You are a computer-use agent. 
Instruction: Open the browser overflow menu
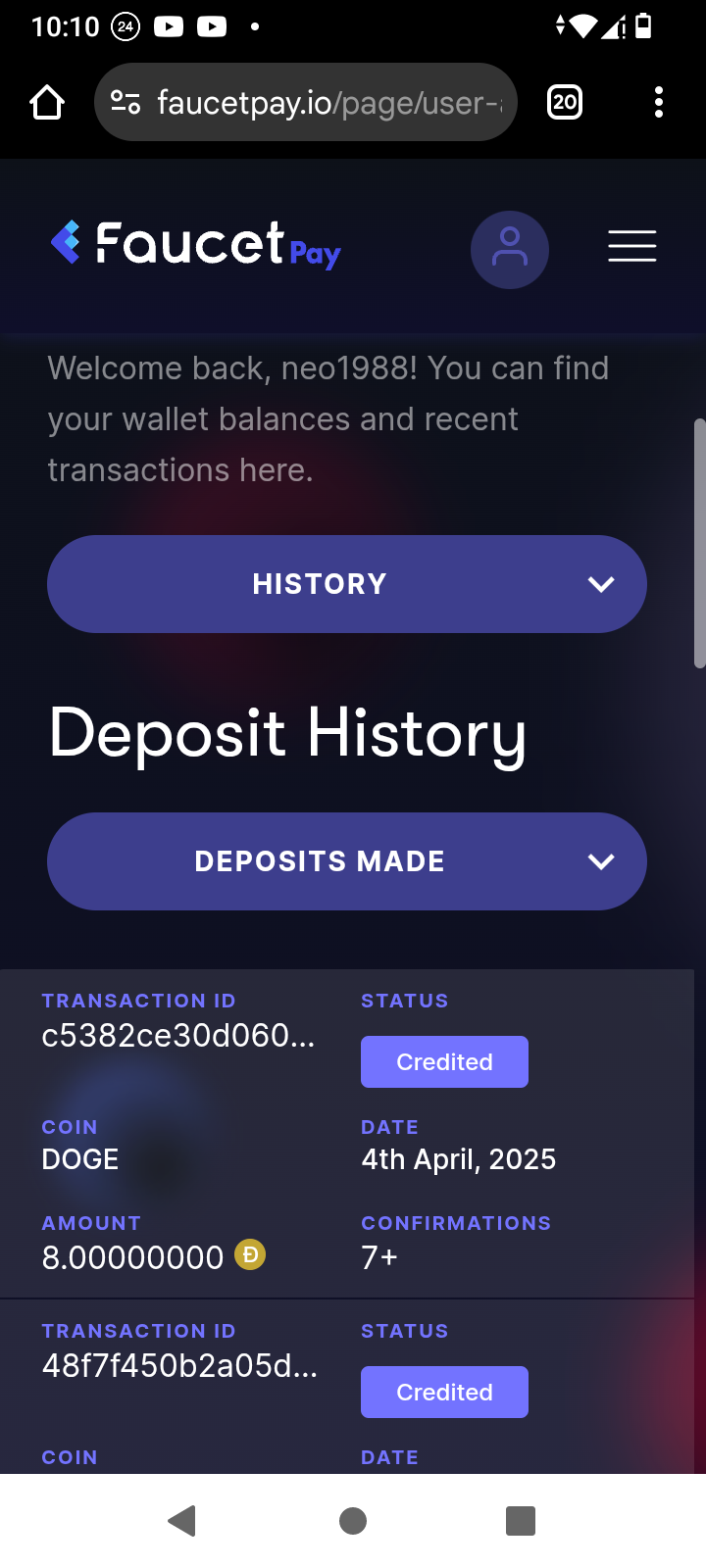(659, 102)
